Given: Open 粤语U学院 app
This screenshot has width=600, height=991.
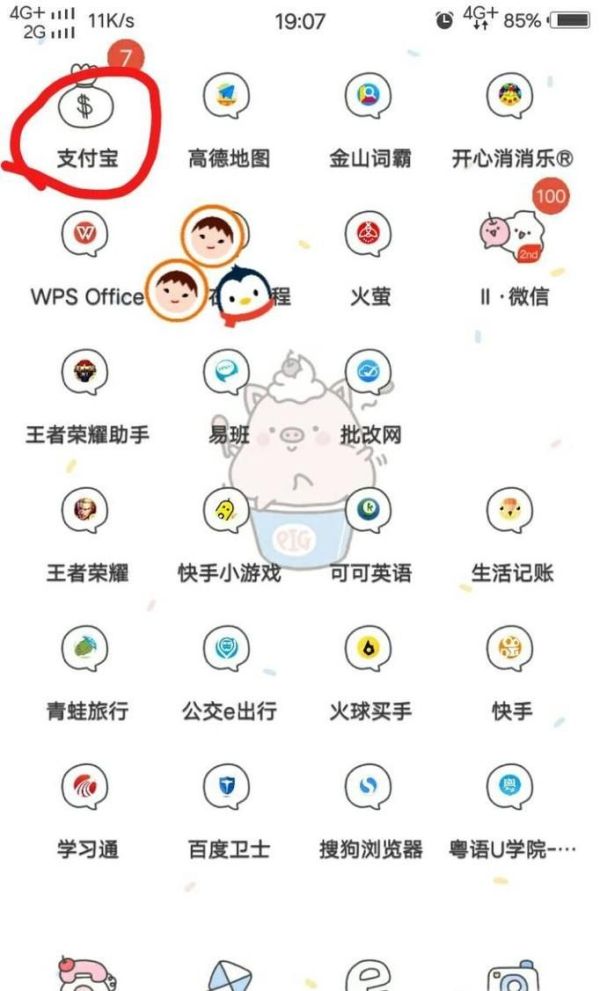Looking at the screenshot, I should coord(510,789).
